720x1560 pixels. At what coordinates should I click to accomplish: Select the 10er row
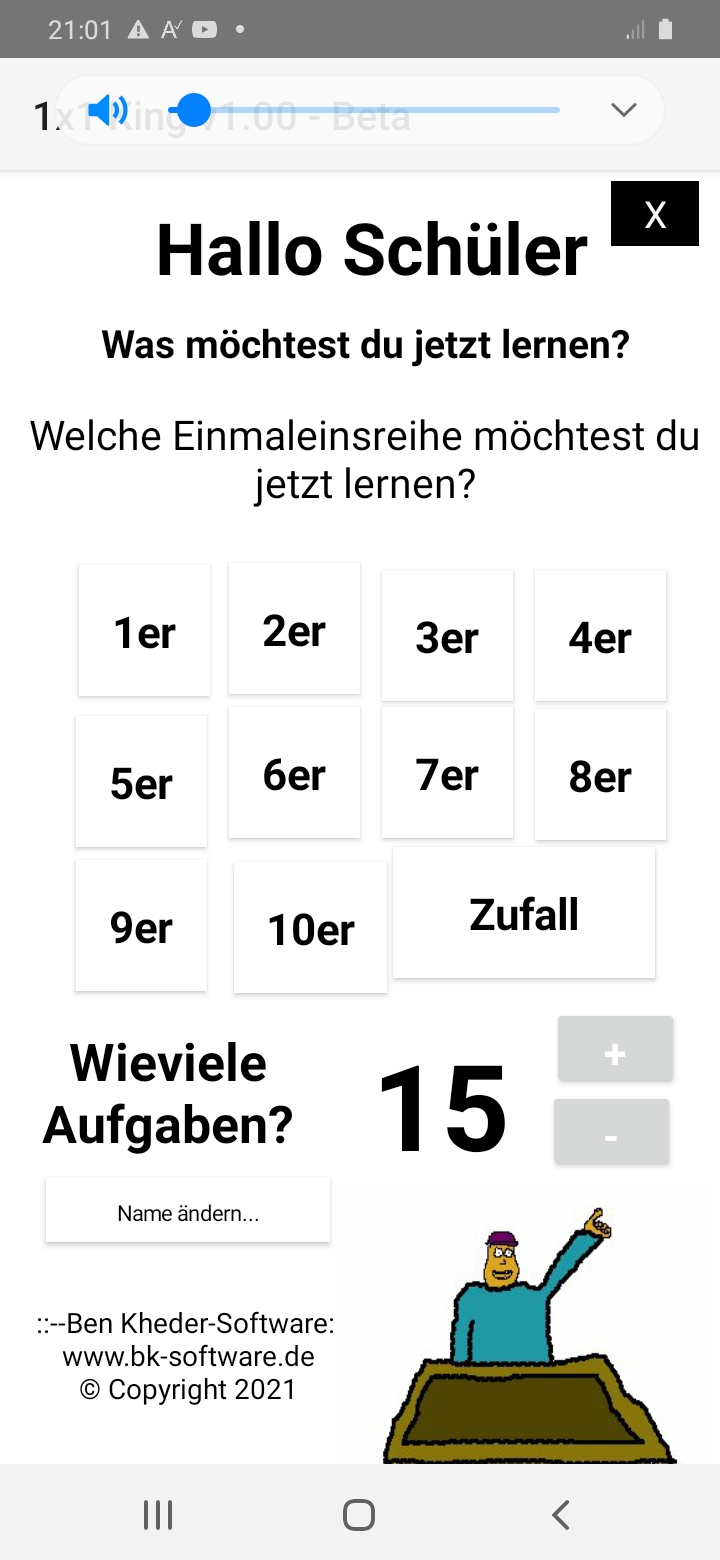(x=310, y=928)
